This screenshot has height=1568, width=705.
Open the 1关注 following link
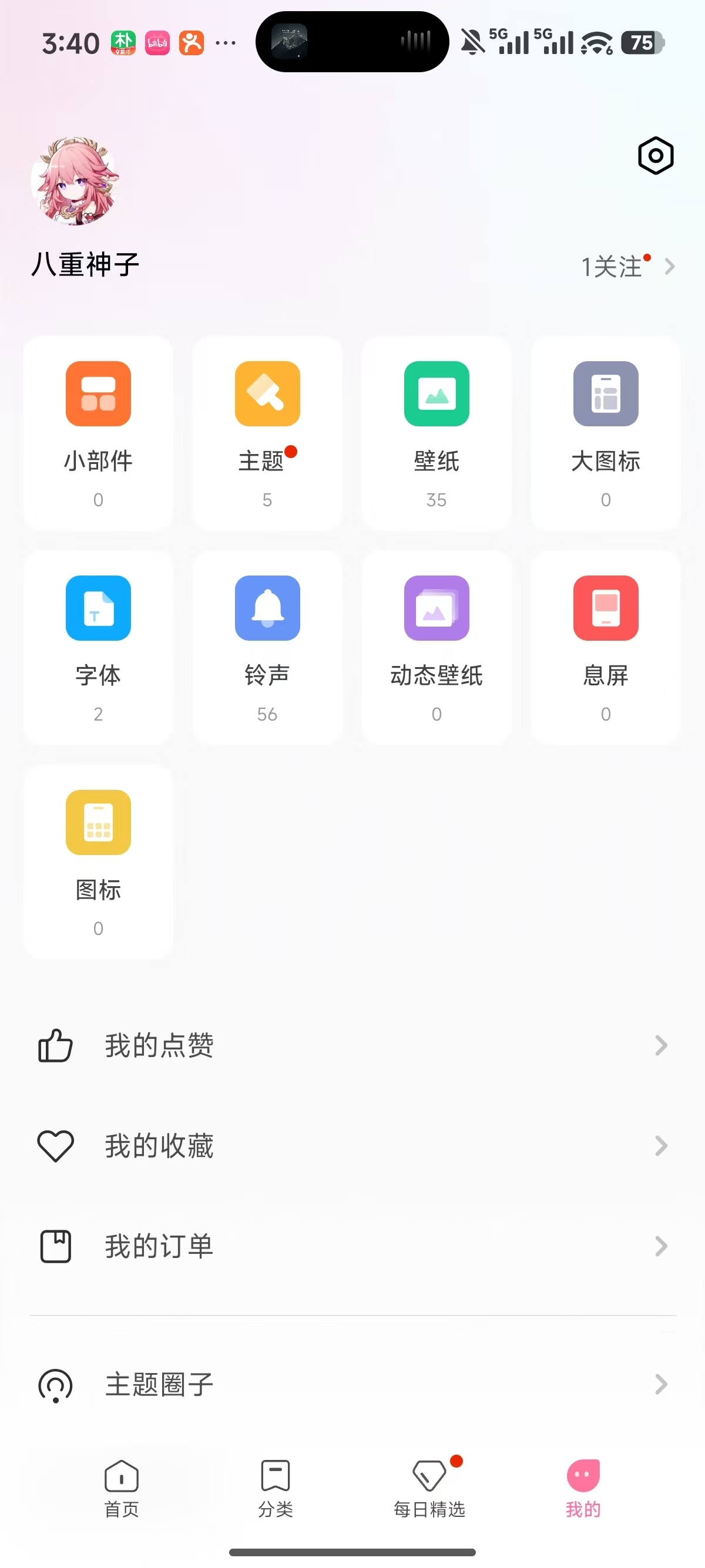pos(610,267)
